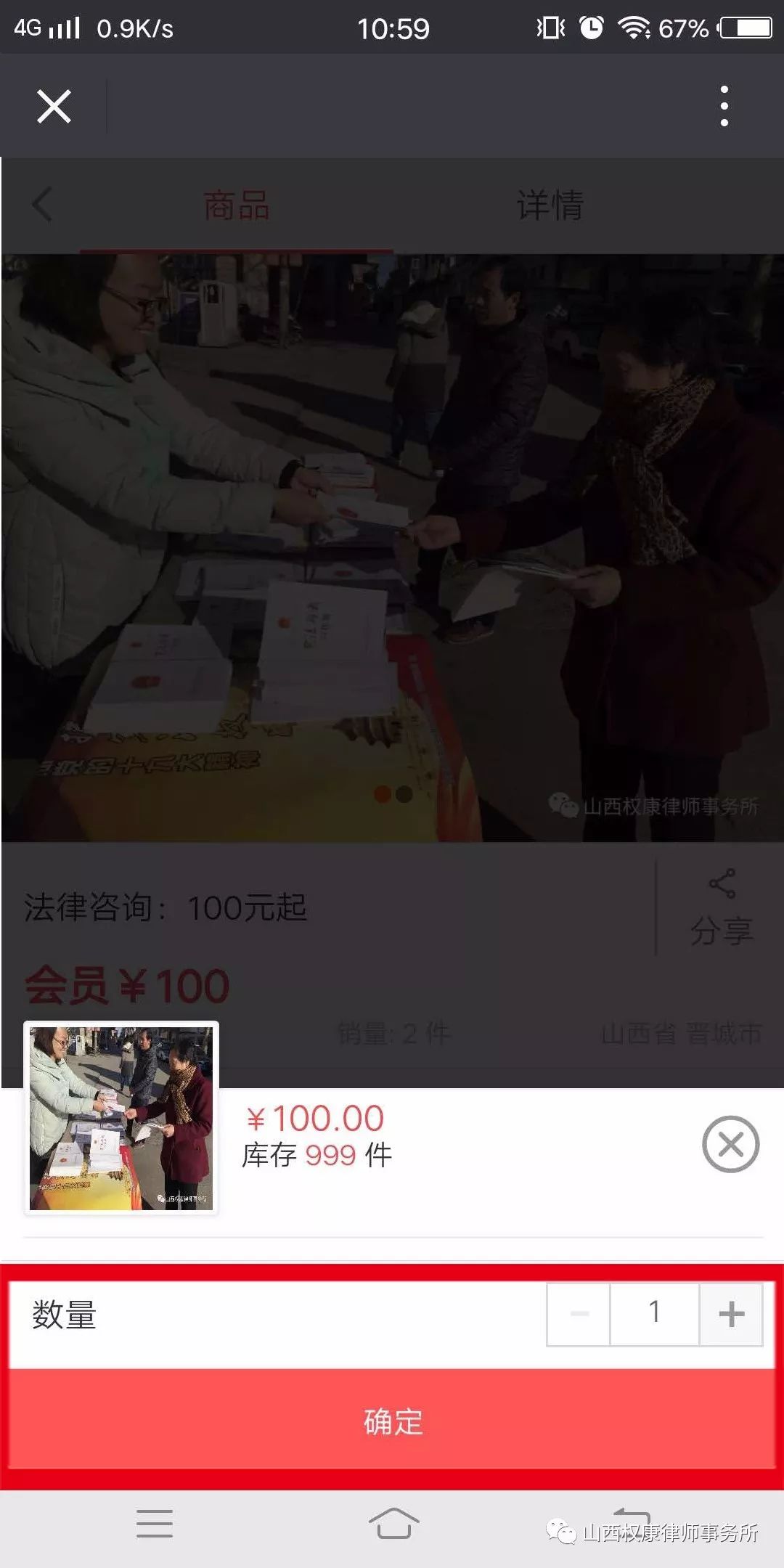Confirm with the 确定 button

click(x=392, y=1421)
